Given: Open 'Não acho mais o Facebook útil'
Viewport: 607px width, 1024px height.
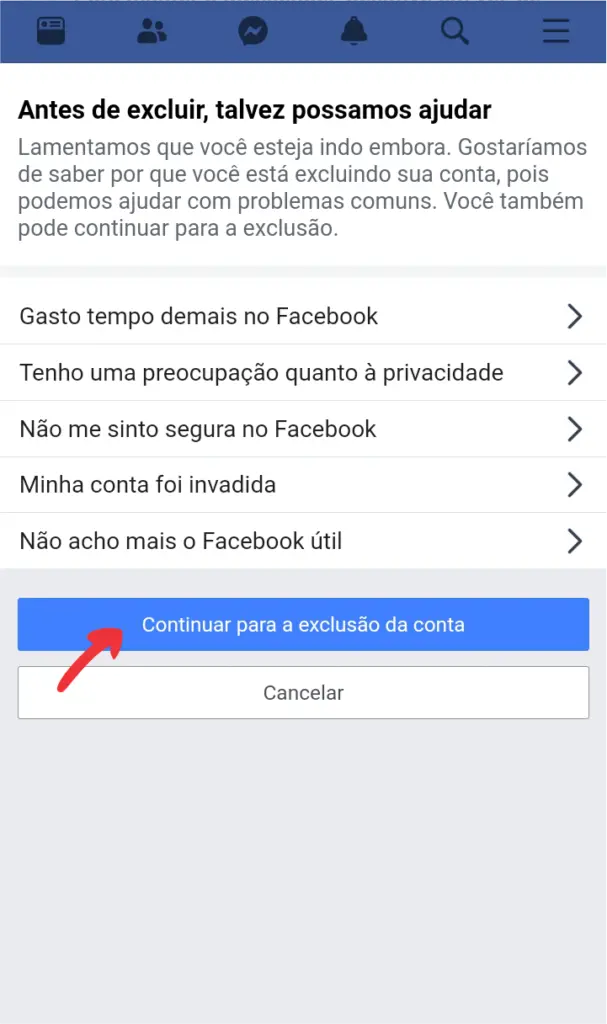Looking at the screenshot, I should pyautogui.click(x=303, y=541).
